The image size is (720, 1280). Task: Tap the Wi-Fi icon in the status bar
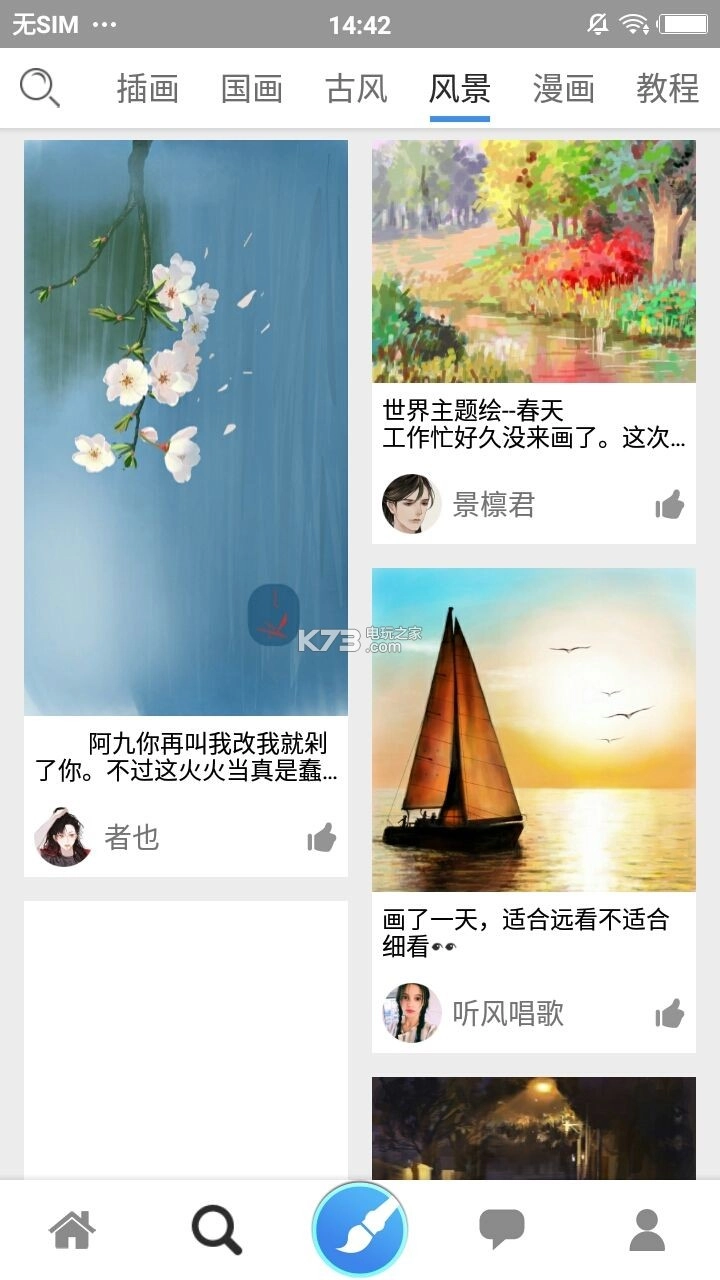coord(634,22)
